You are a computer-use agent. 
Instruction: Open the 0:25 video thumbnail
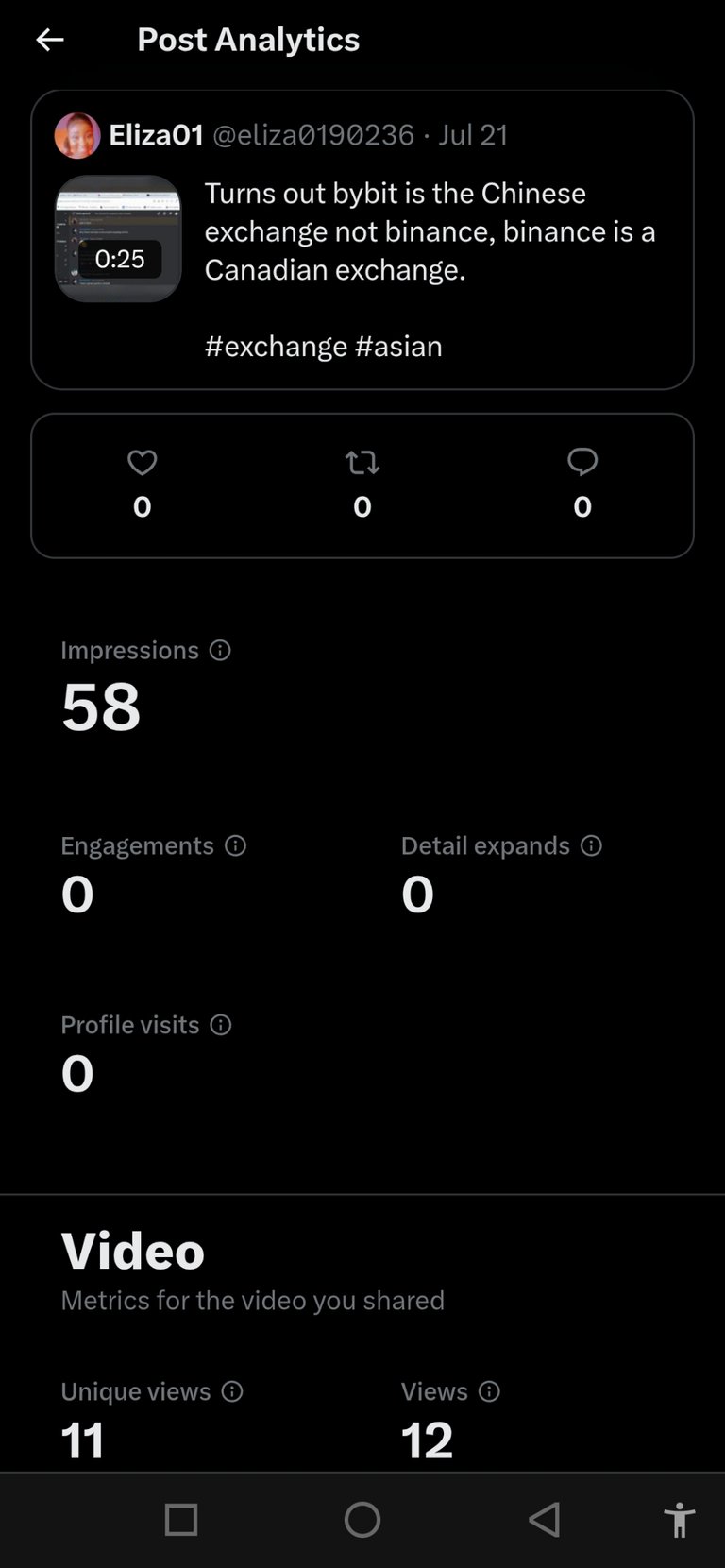(x=118, y=238)
